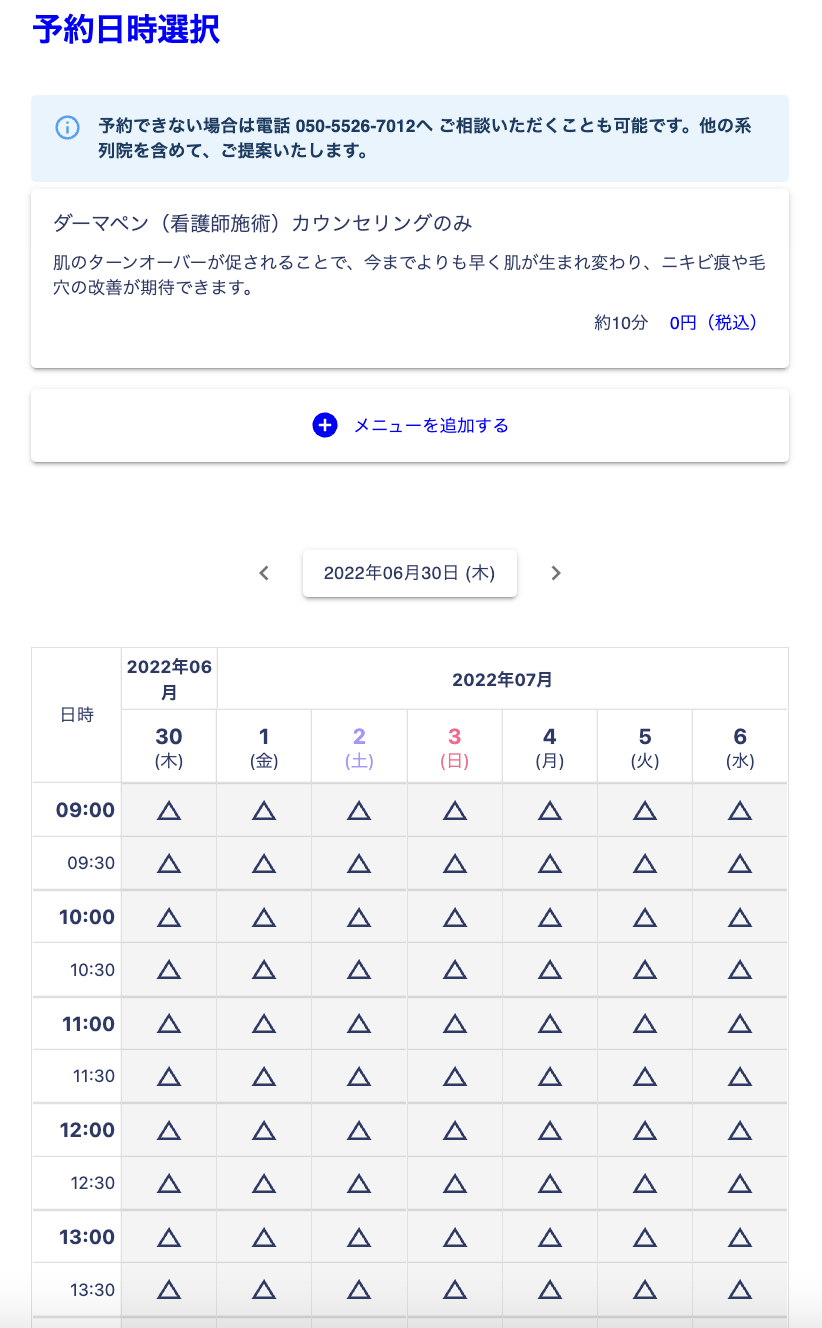Select the 12:30 slot on 30 (木)
The width and height of the screenshot is (822, 1328).
[169, 1184]
